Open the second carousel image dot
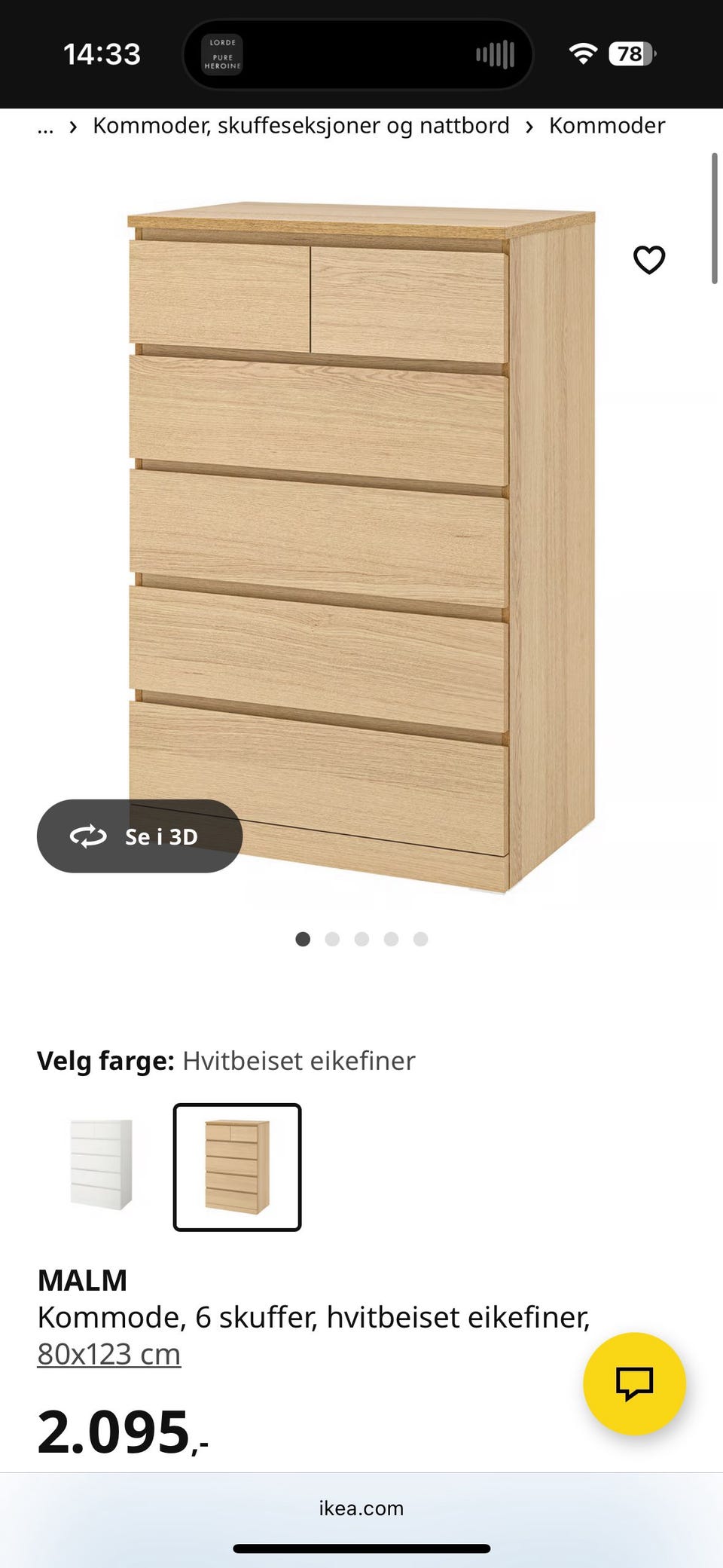The height and width of the screenshot is (1568, 723). tap(333, 940)
